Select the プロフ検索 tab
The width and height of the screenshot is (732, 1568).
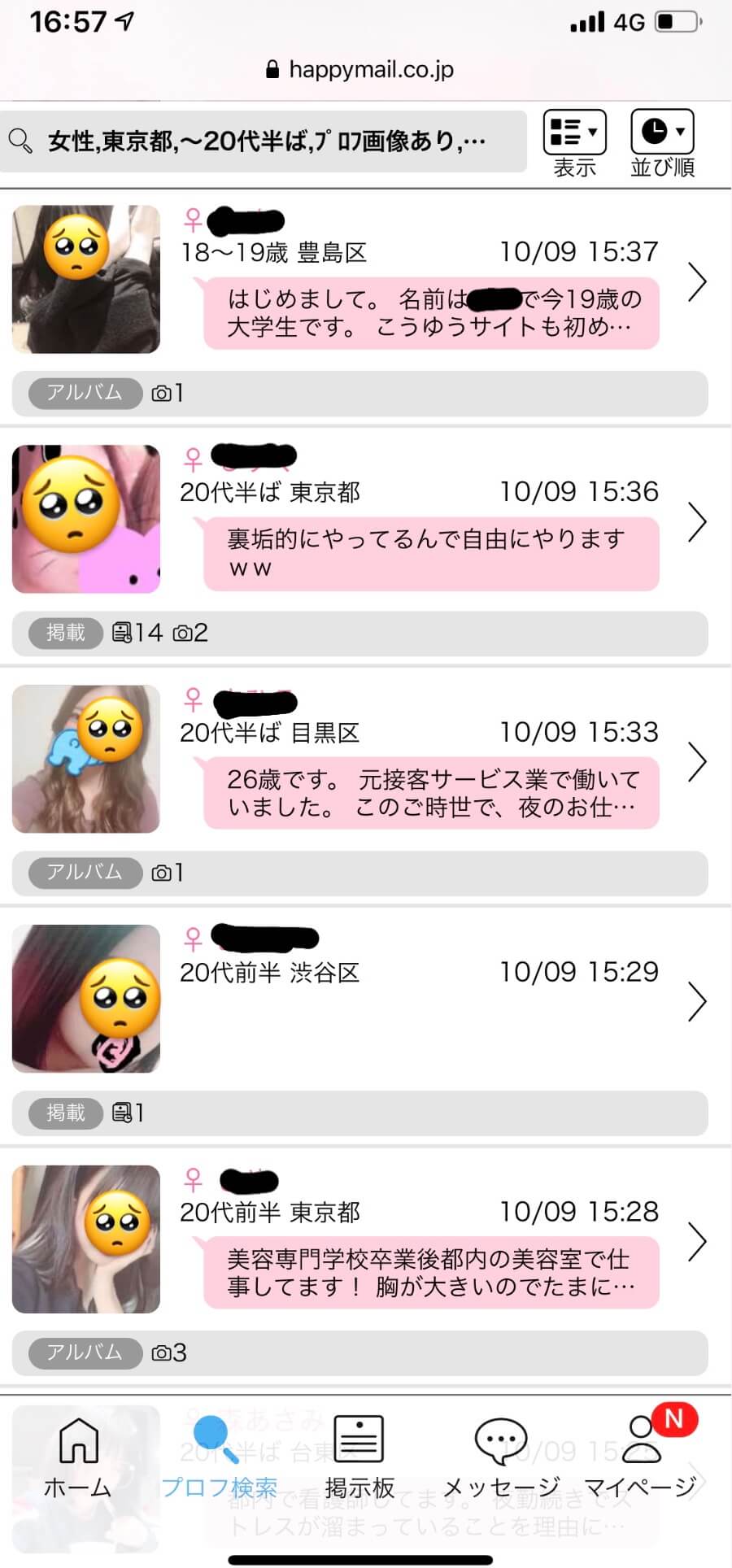point(218,1457)
